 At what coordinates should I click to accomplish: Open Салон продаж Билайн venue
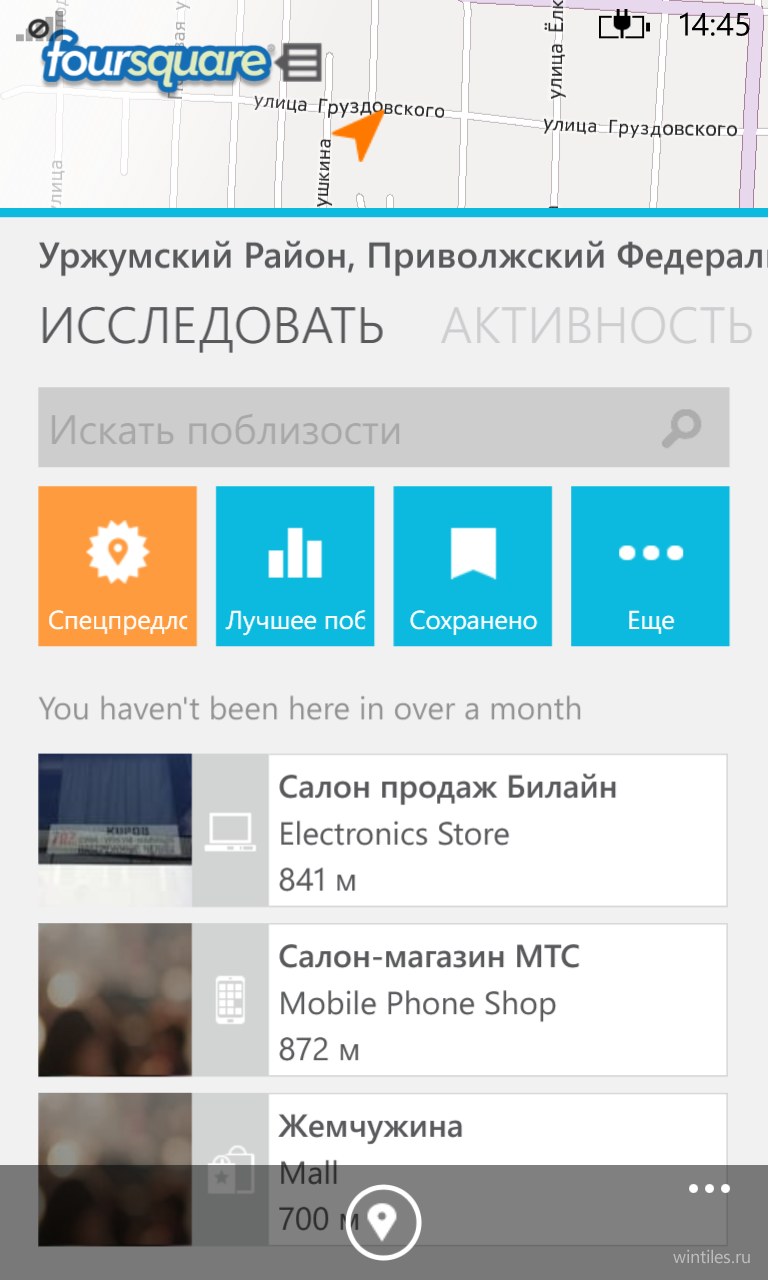[x=383, y=831]
